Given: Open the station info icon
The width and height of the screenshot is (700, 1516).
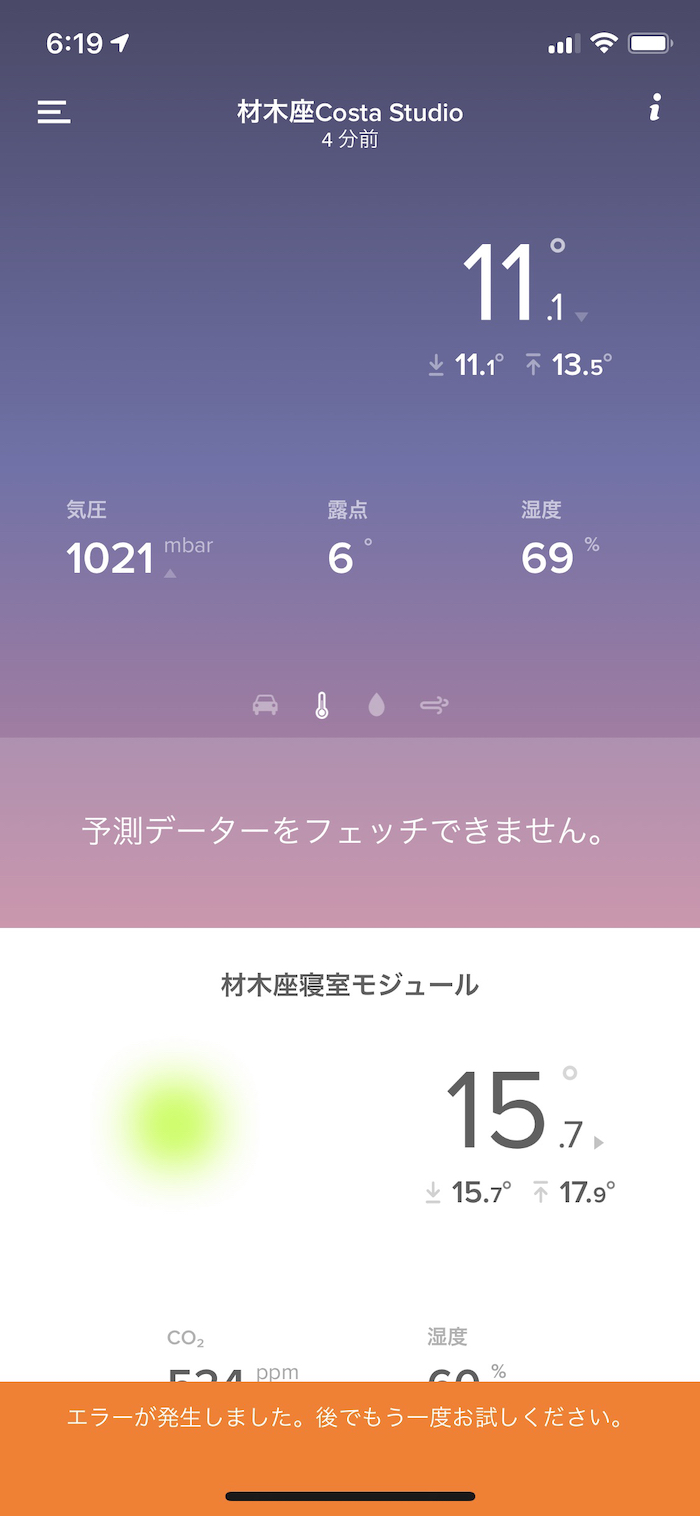Looking at the screenshot, I should click(654, 108).
